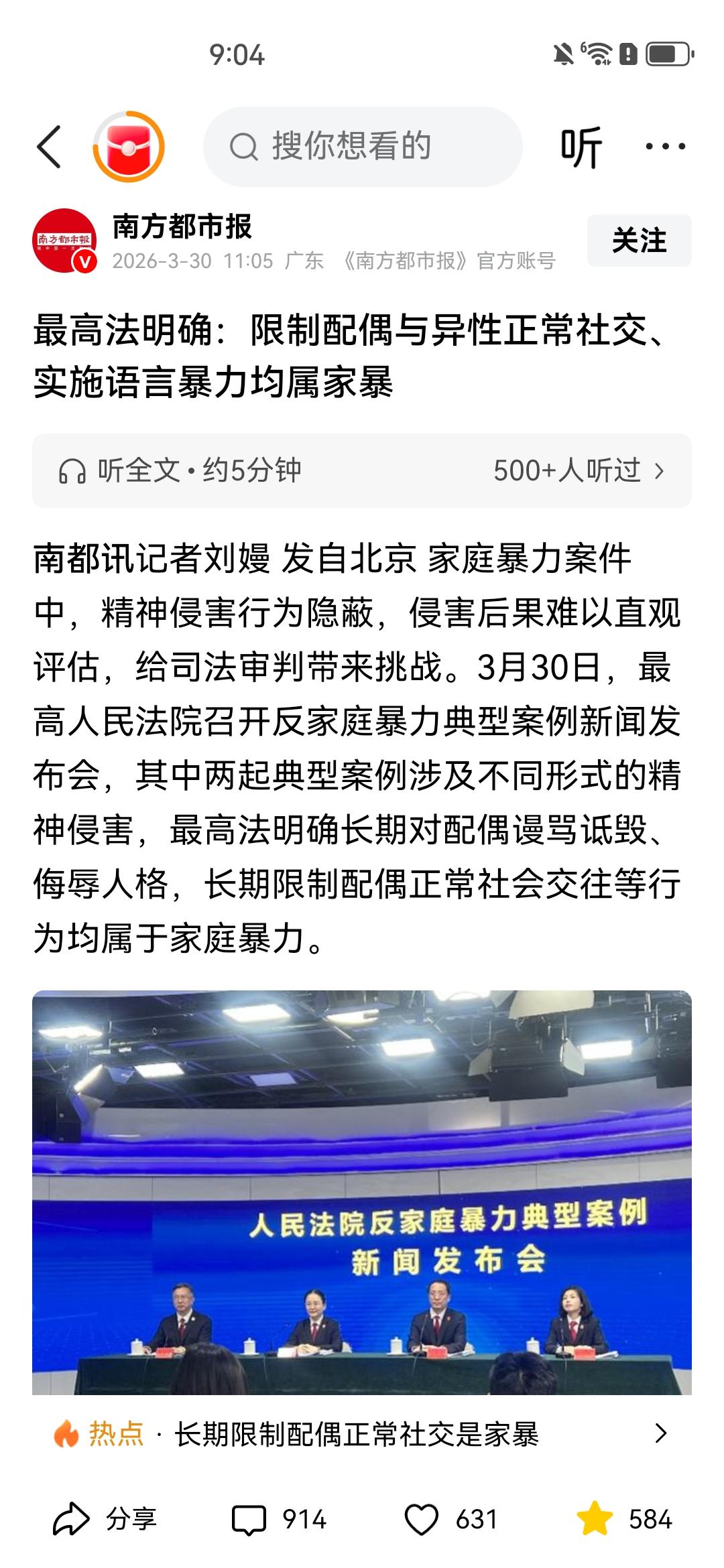Toggle follow on 南方都市报 via 关注 button

click(639, 239)
